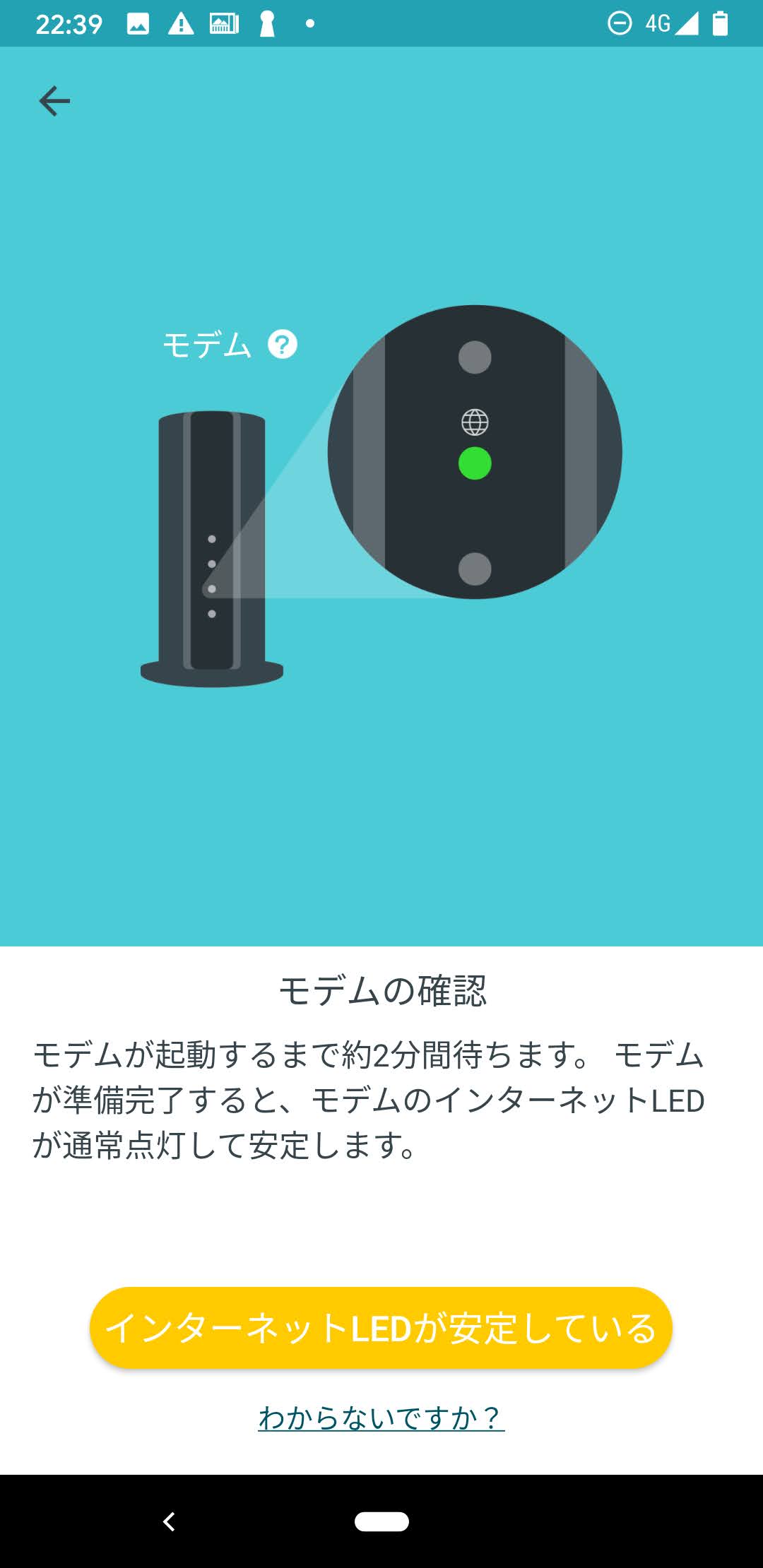Tap インターネットLEDが安定している button
763x1568 pixels.
pyautogui.click(x=381, y=1327)
